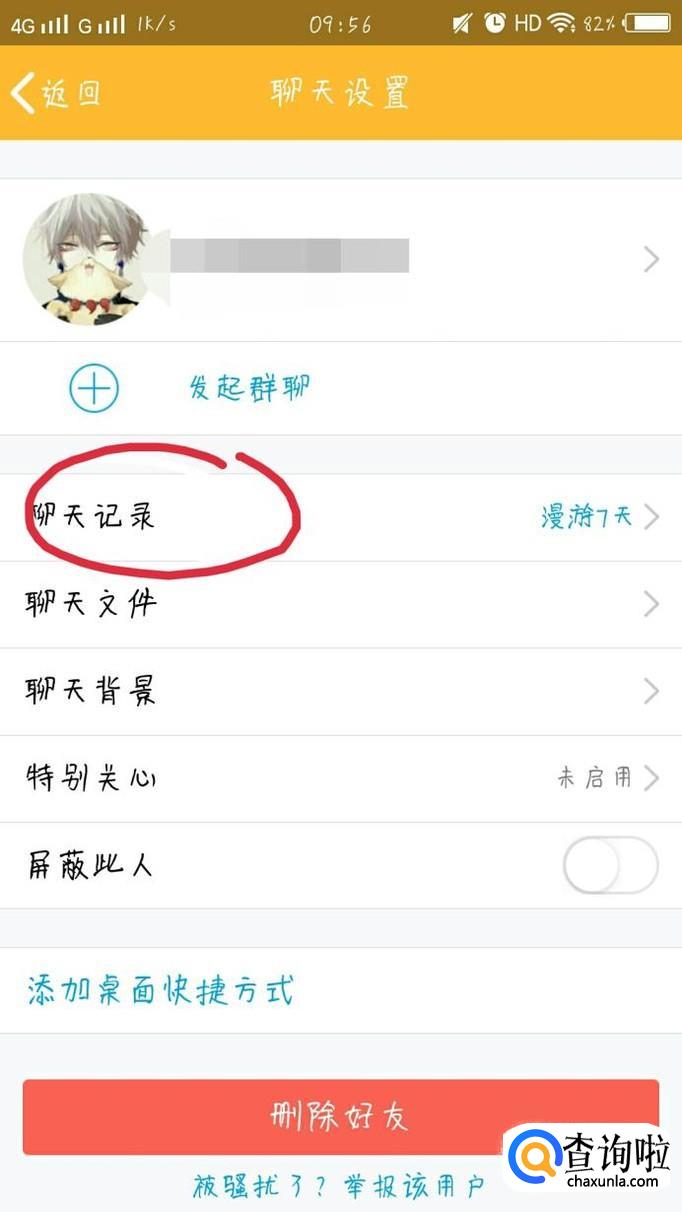This screenshot has width=682, height=1212.
Task: Open 聊天背景 chat background settings
Action: [x=340, y=691]
